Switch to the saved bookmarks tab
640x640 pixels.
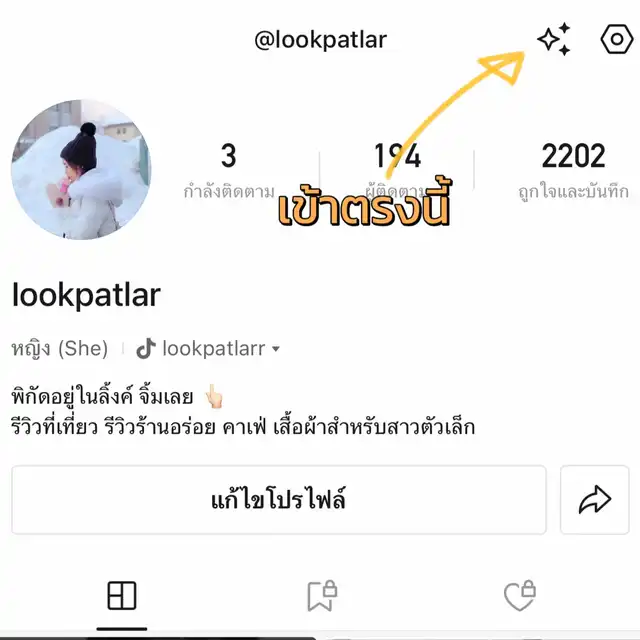pyautogui.click(x=321, y=596)
